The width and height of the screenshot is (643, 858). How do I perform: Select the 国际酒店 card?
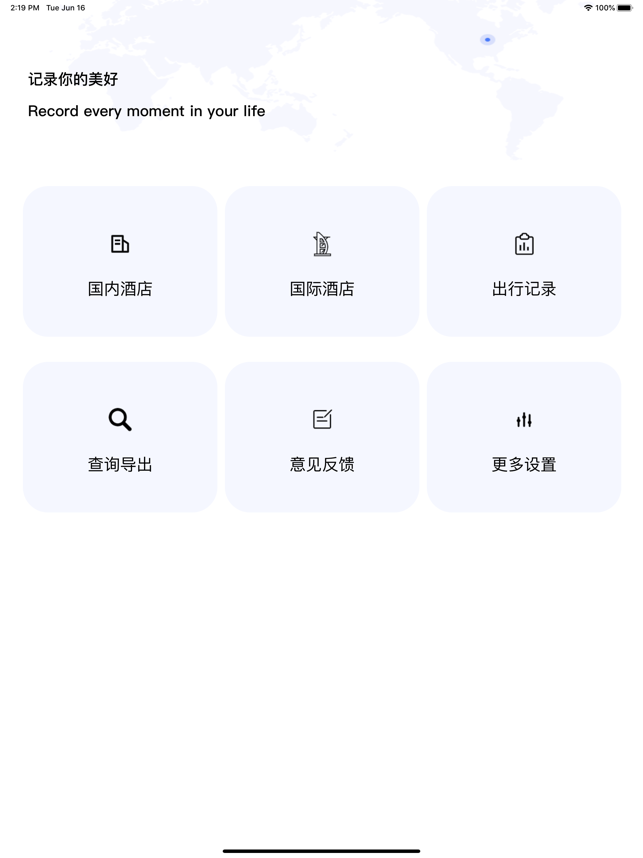322,262
